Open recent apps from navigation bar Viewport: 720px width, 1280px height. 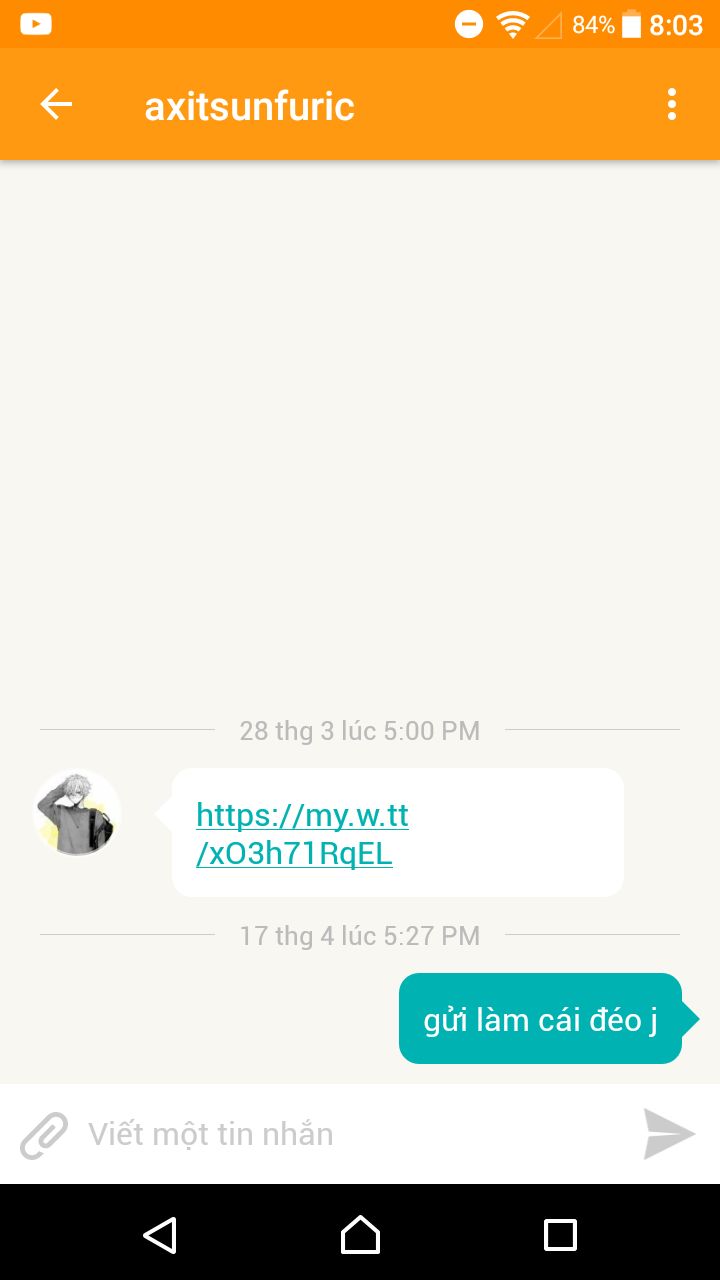(x=560, y=1234)
